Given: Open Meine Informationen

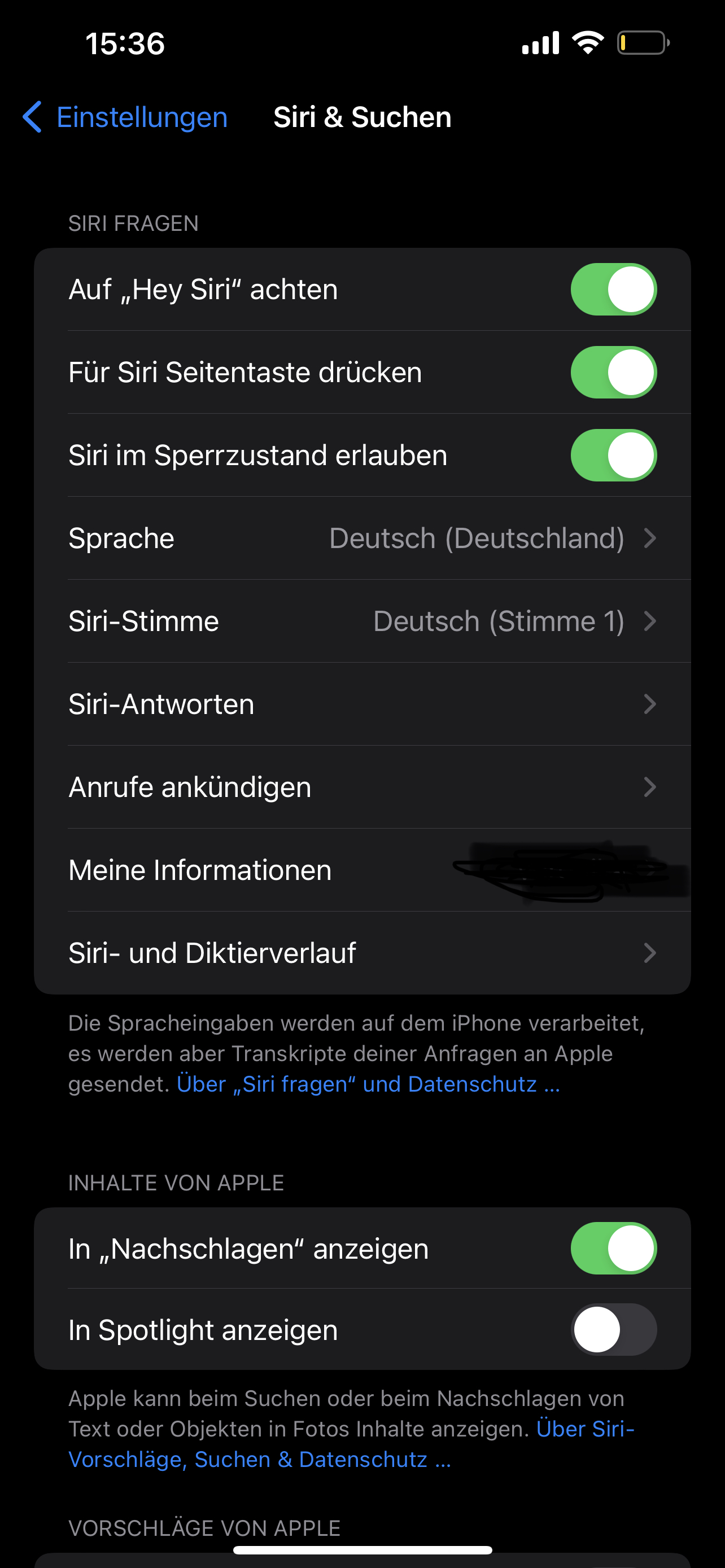Looking at the screenshot, I should pyautogui.click(x=362, y=870).
